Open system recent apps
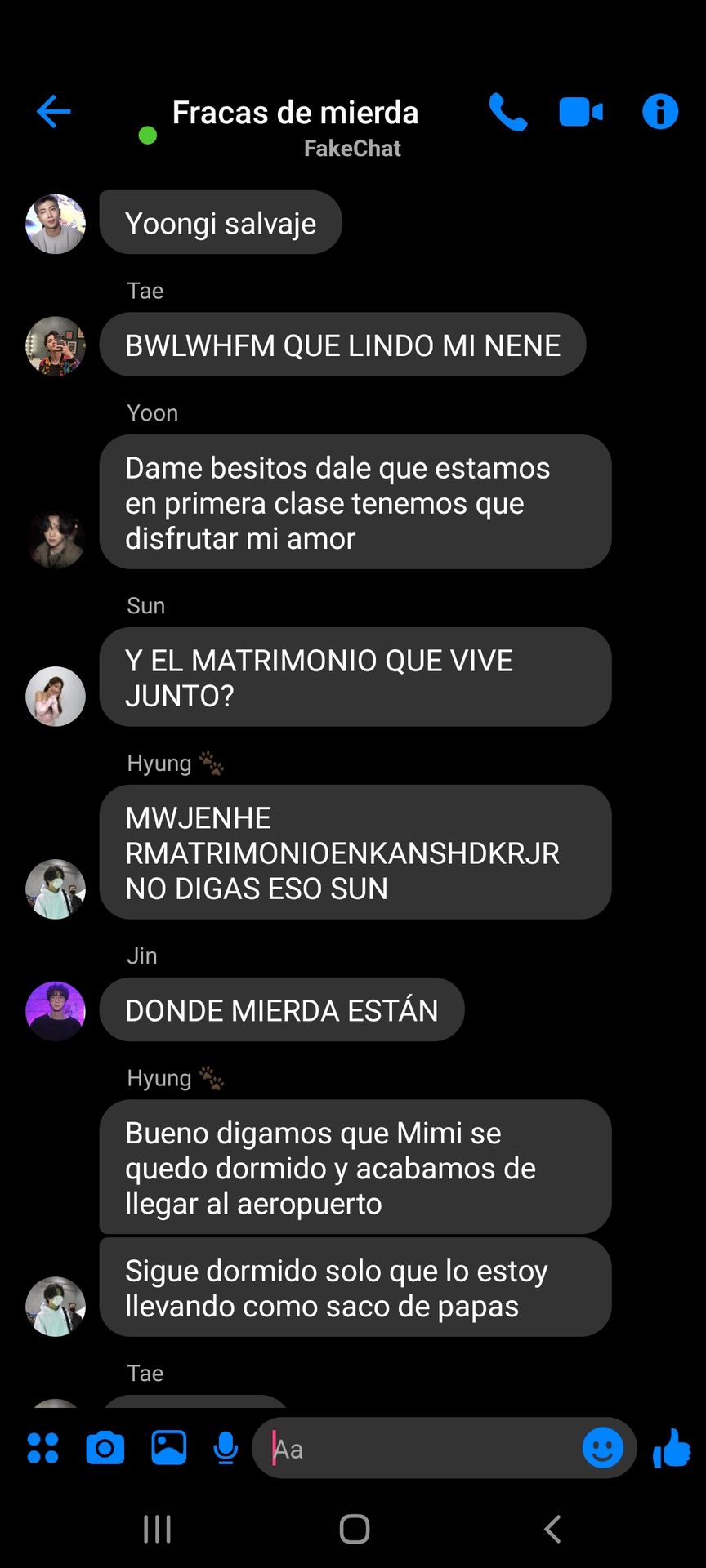Image resolution: width=706 pixels, height=1568 pixels. coord(157,1529)
